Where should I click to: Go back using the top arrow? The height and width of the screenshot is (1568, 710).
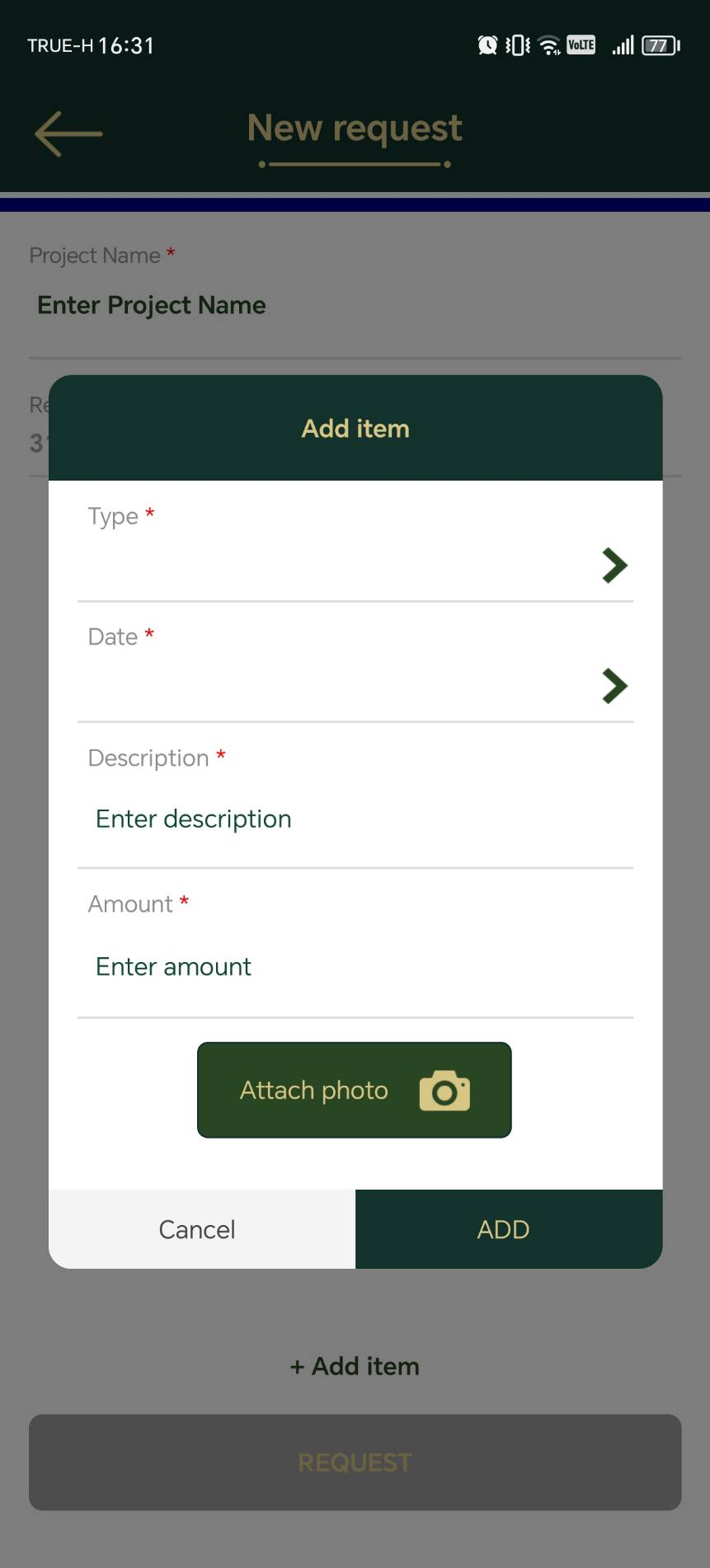(68, 134)
